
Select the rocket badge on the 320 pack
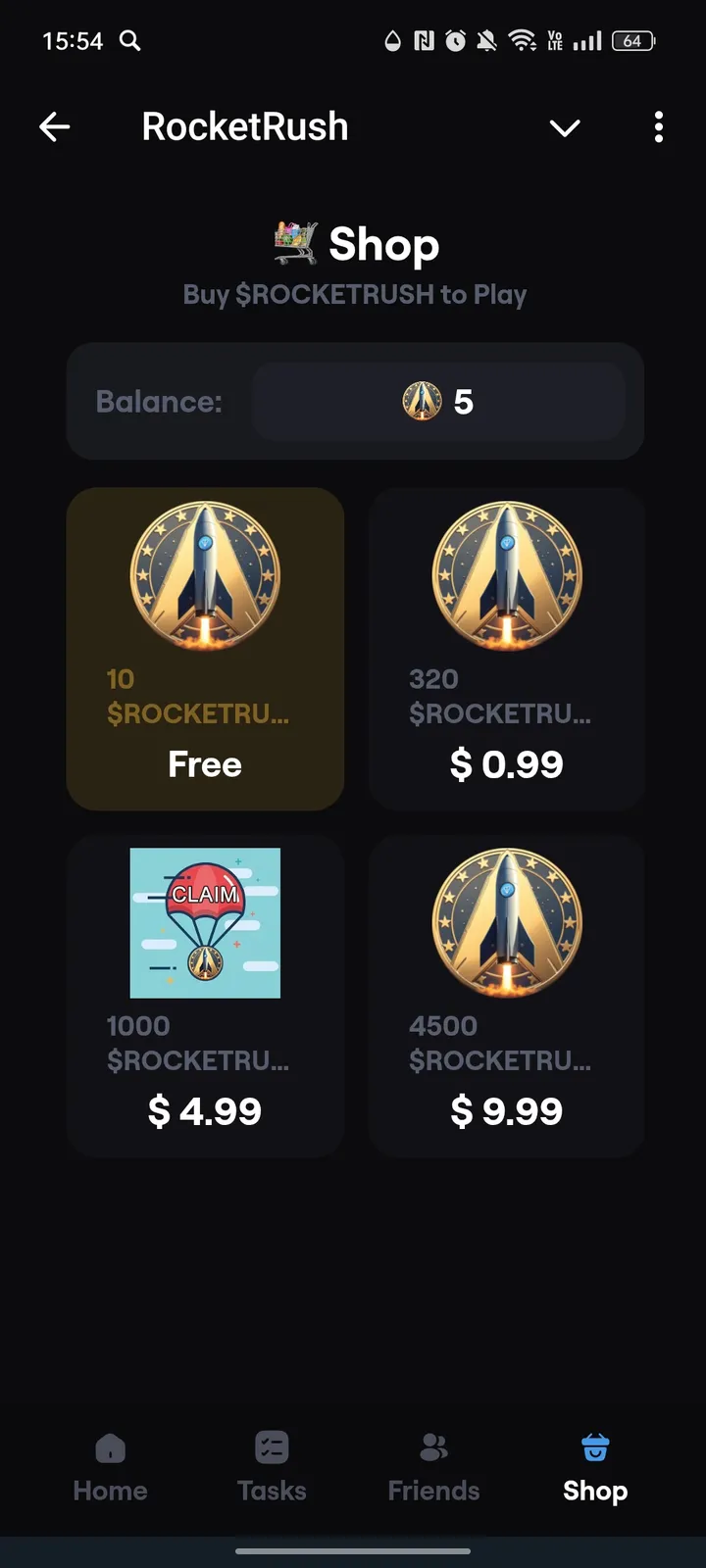(x=507, y=576)
